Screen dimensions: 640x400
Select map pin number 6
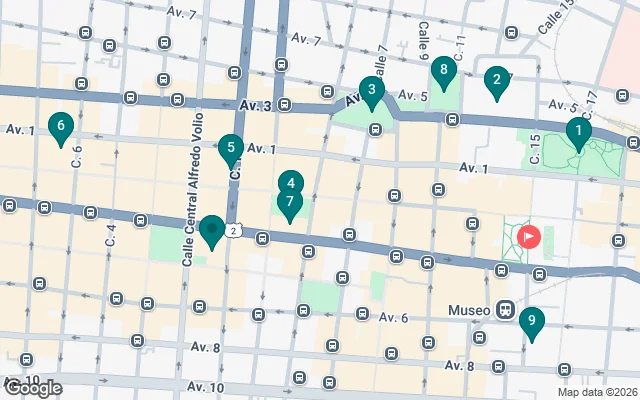point(61,128)
